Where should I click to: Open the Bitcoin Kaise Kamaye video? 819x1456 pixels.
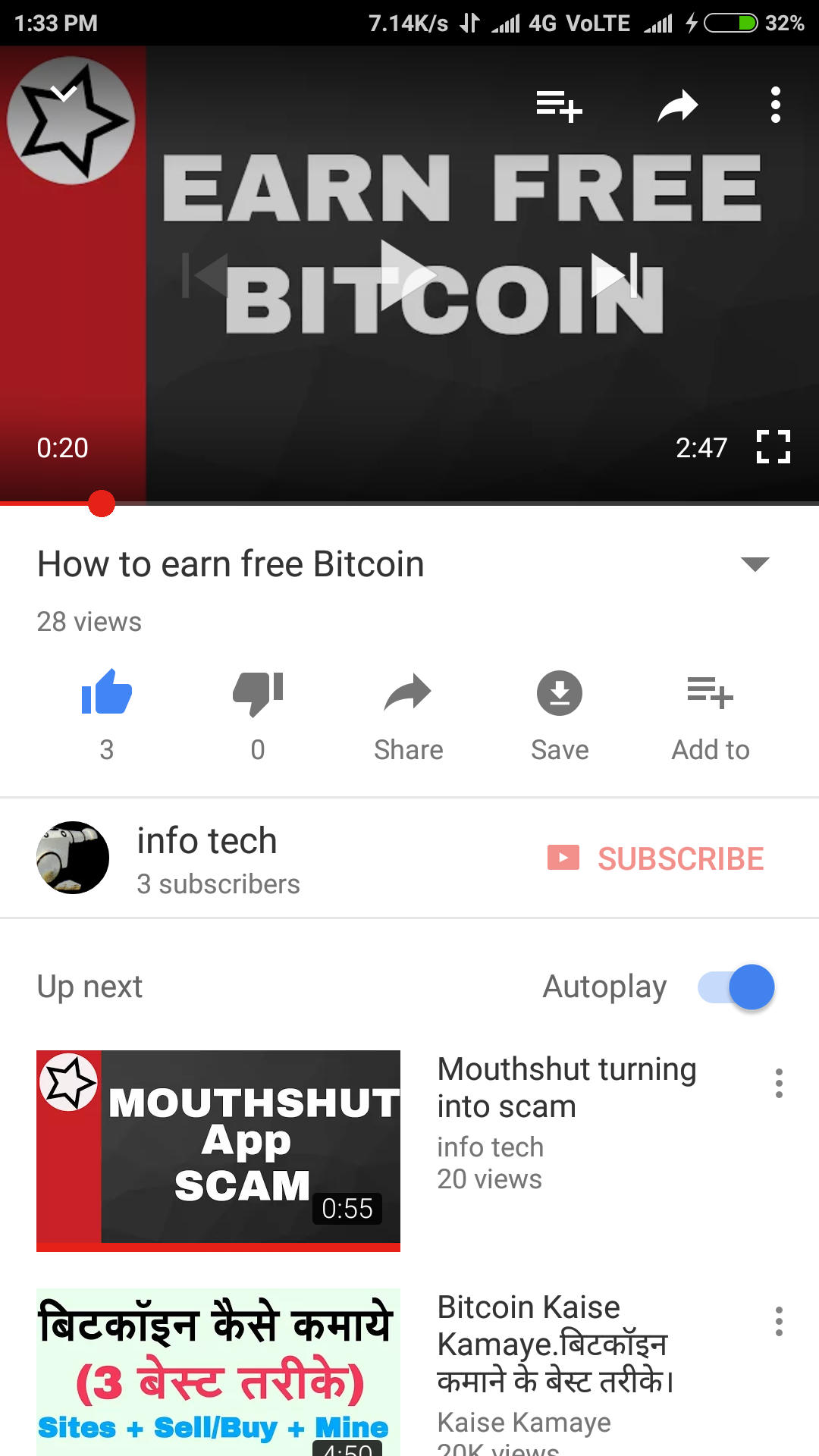(218, 1371)
